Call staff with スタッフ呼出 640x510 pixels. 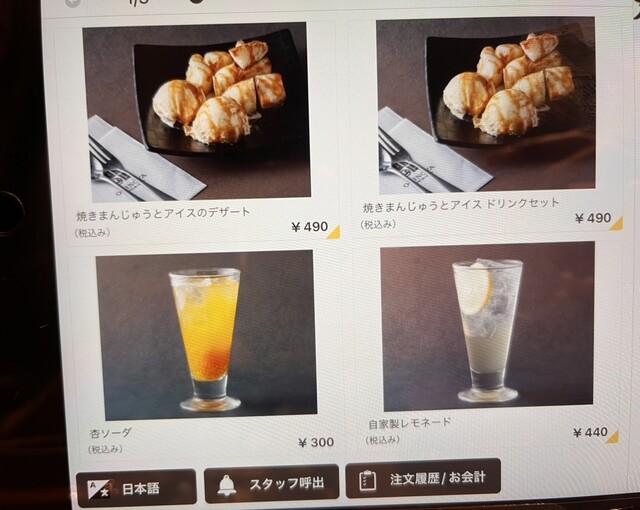(x=272, y=484)
